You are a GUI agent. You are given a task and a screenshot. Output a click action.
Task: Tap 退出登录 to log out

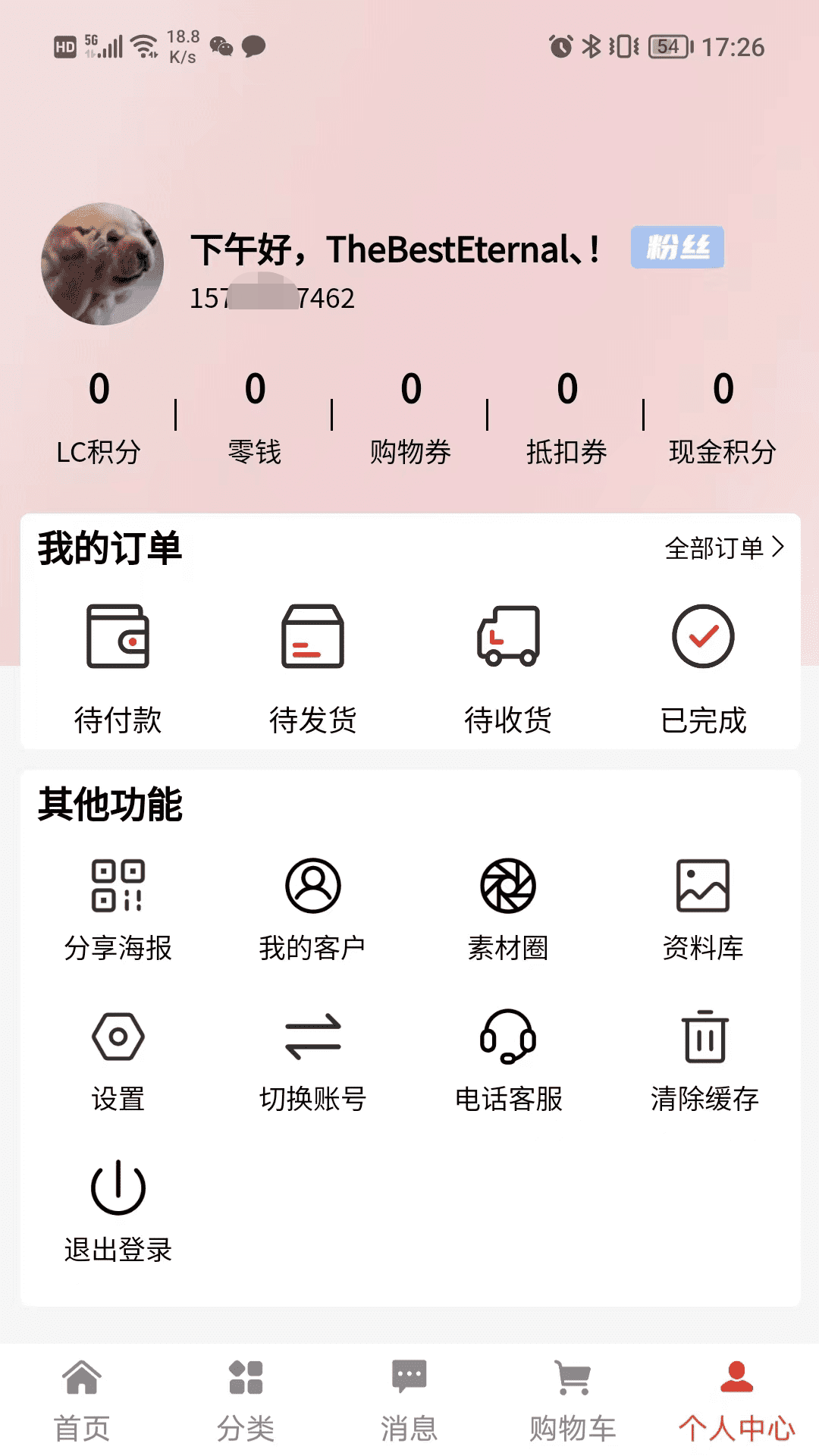point(118,1212)
